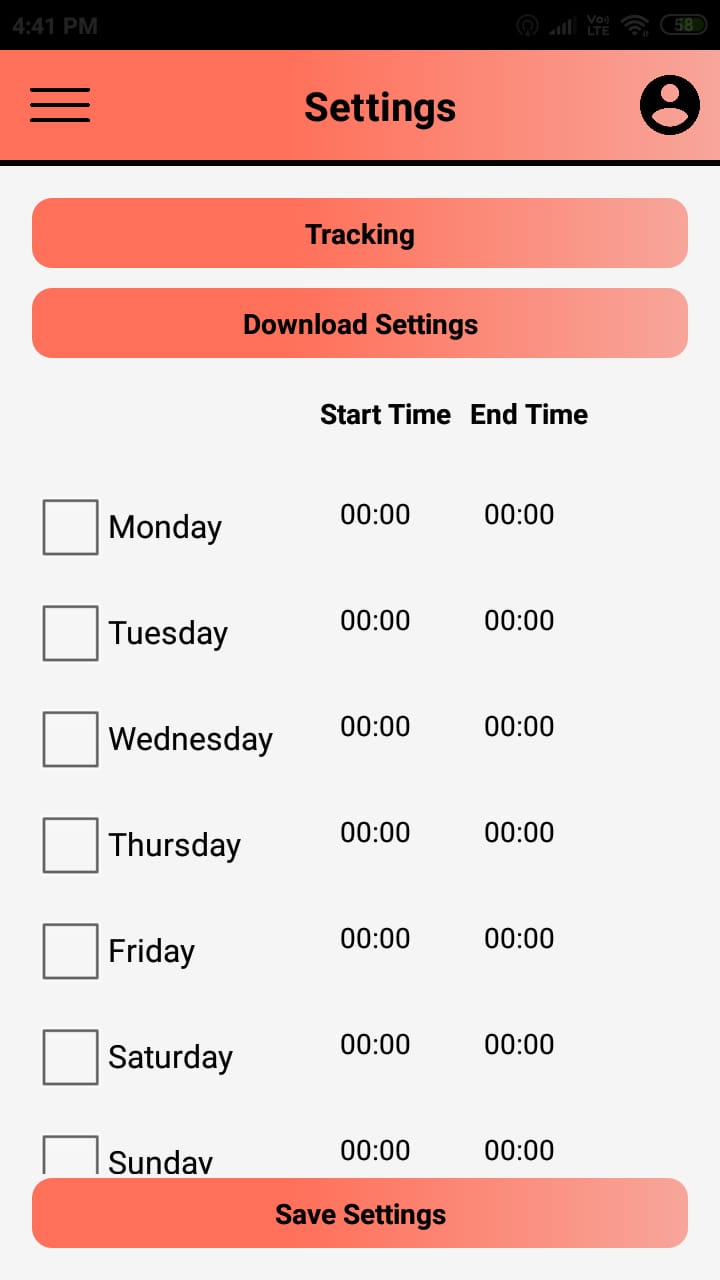Enable the Tuesday checkbox
Viewport: 720px width, 1280px height.
(x=70, y=633)
